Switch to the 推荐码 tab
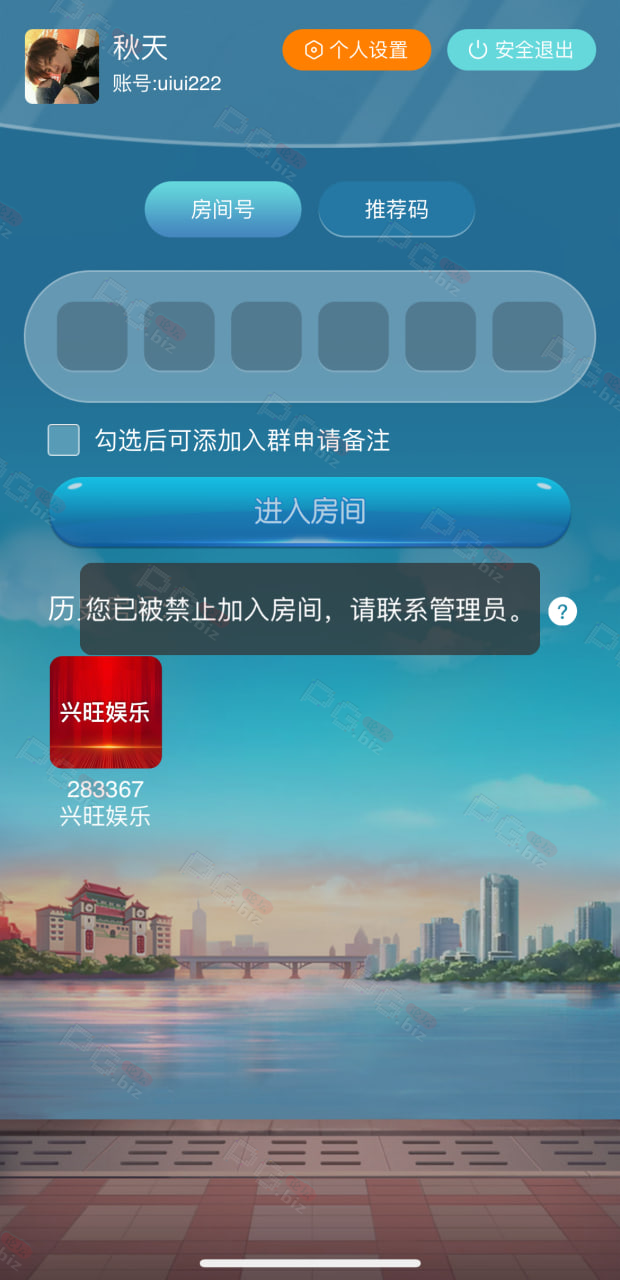620x1280 pixels. click(x=397, y=209)
